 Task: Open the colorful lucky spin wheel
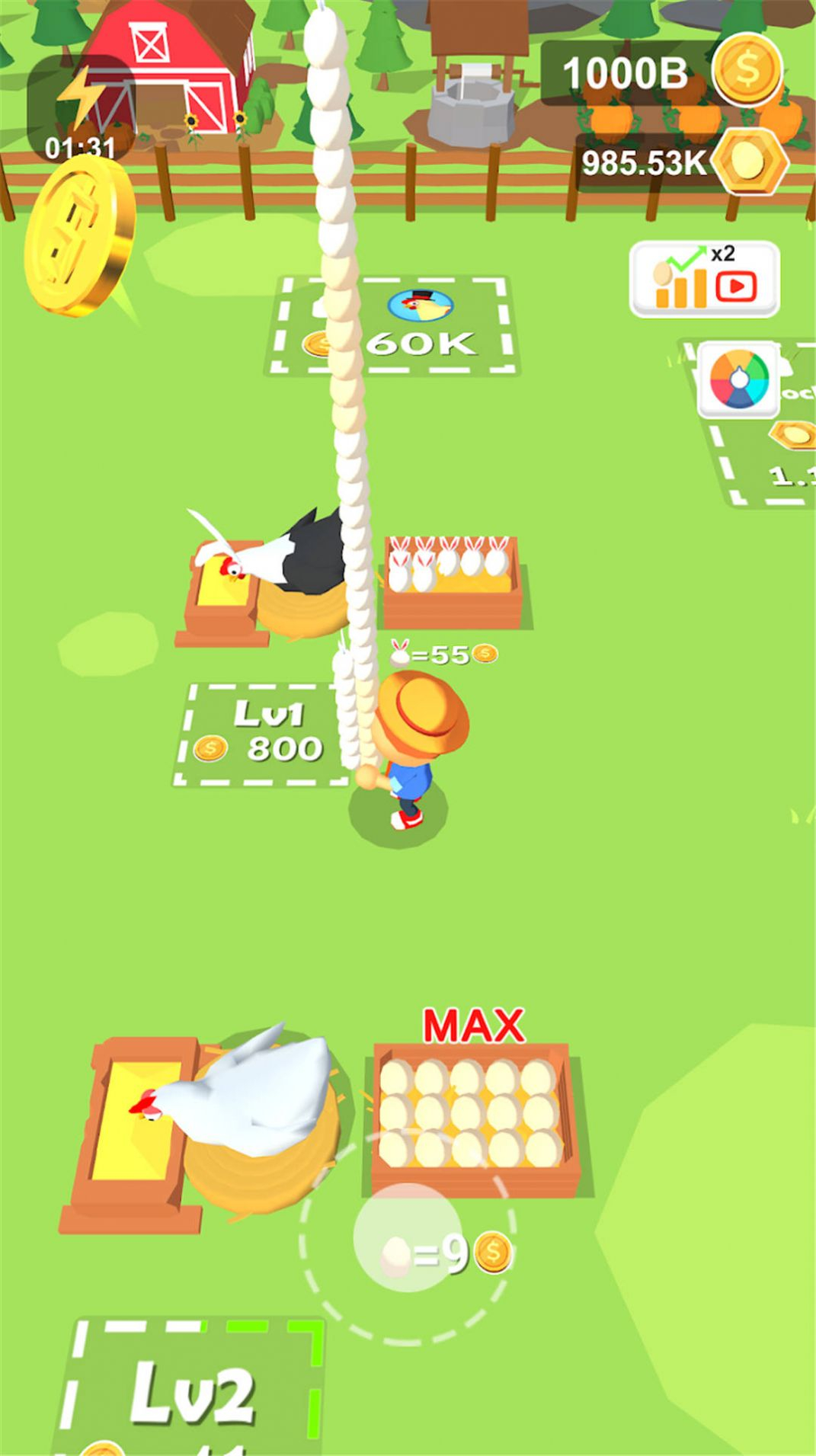pos(738,379)
